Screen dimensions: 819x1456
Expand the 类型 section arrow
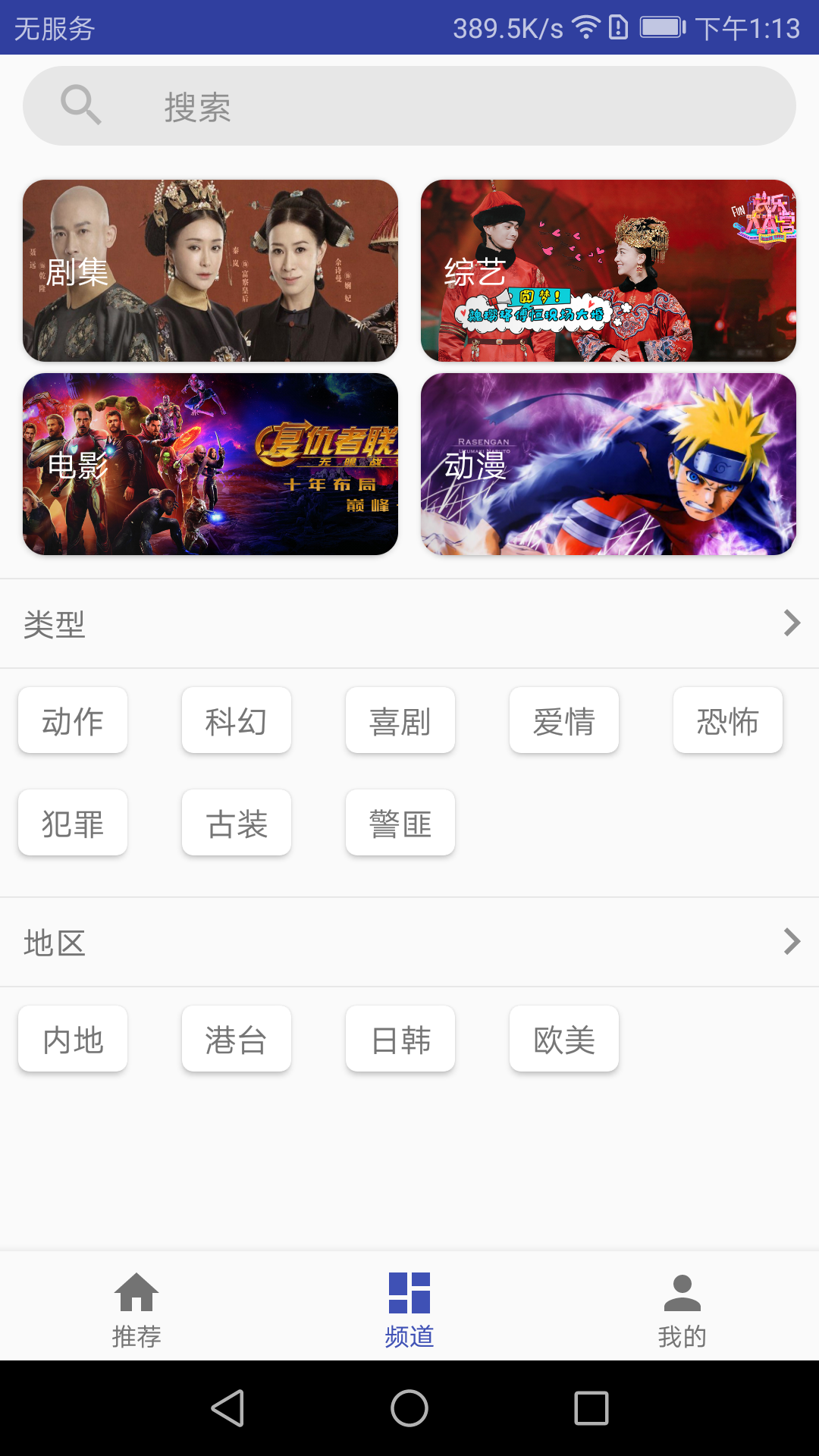(x=792, y=623)
